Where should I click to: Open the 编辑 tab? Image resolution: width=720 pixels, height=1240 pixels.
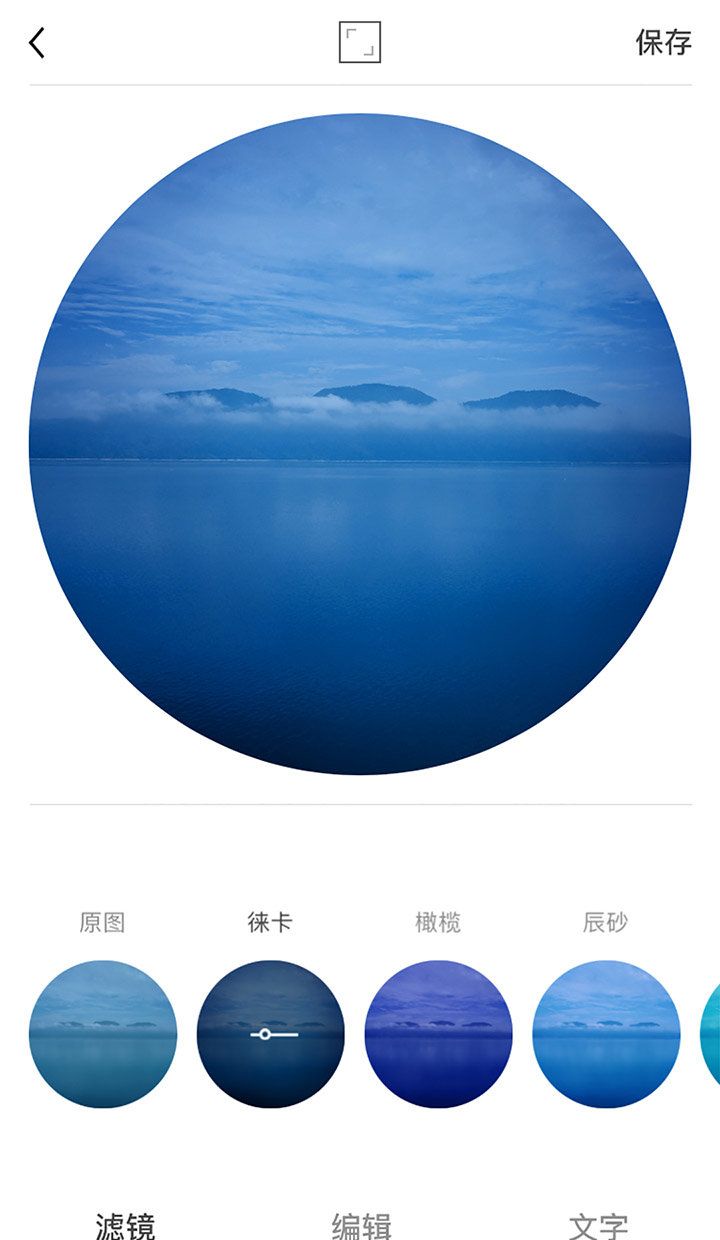[x=361, y=1225]
